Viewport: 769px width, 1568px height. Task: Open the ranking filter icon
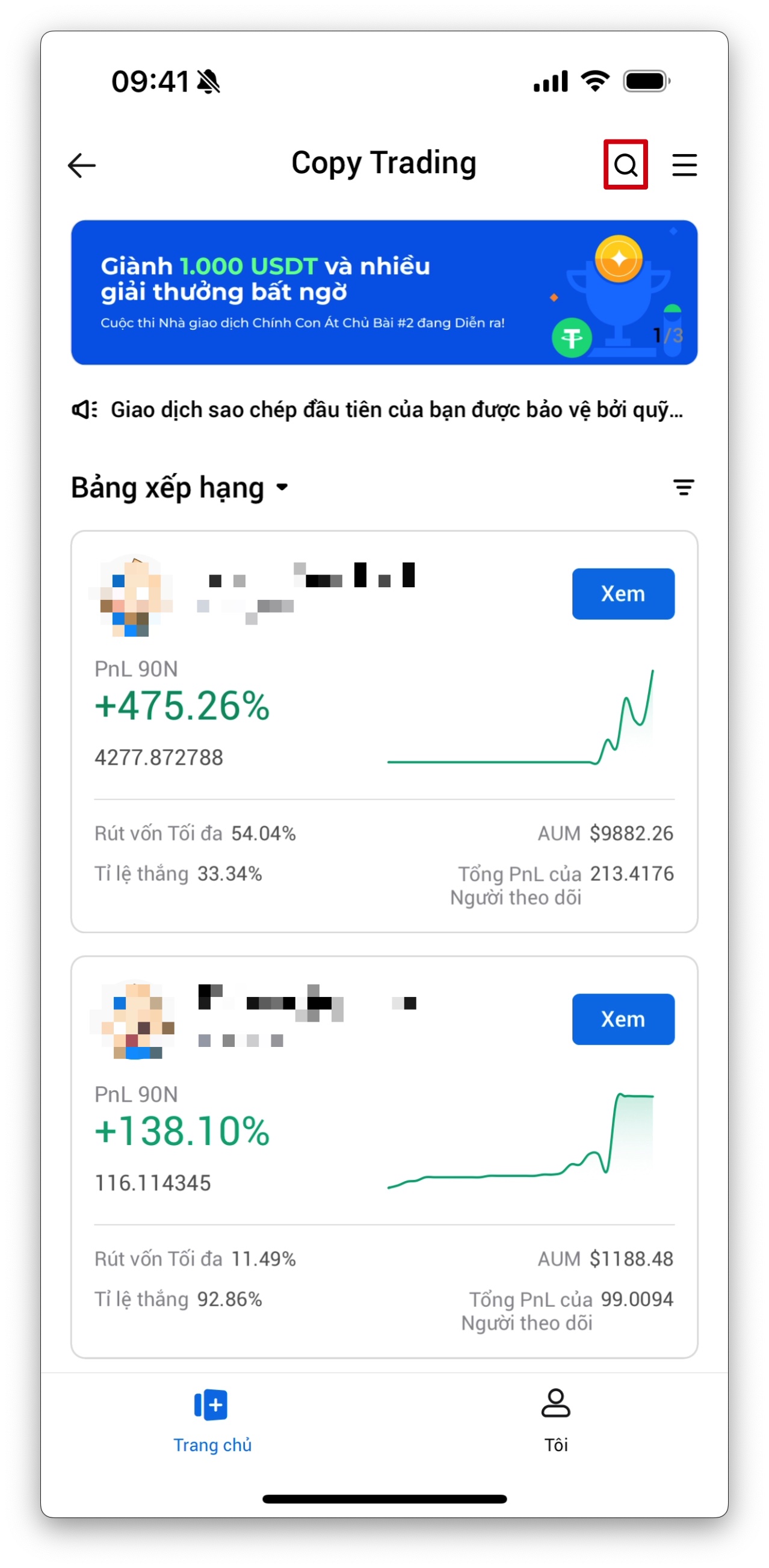[x=683, y=487]
